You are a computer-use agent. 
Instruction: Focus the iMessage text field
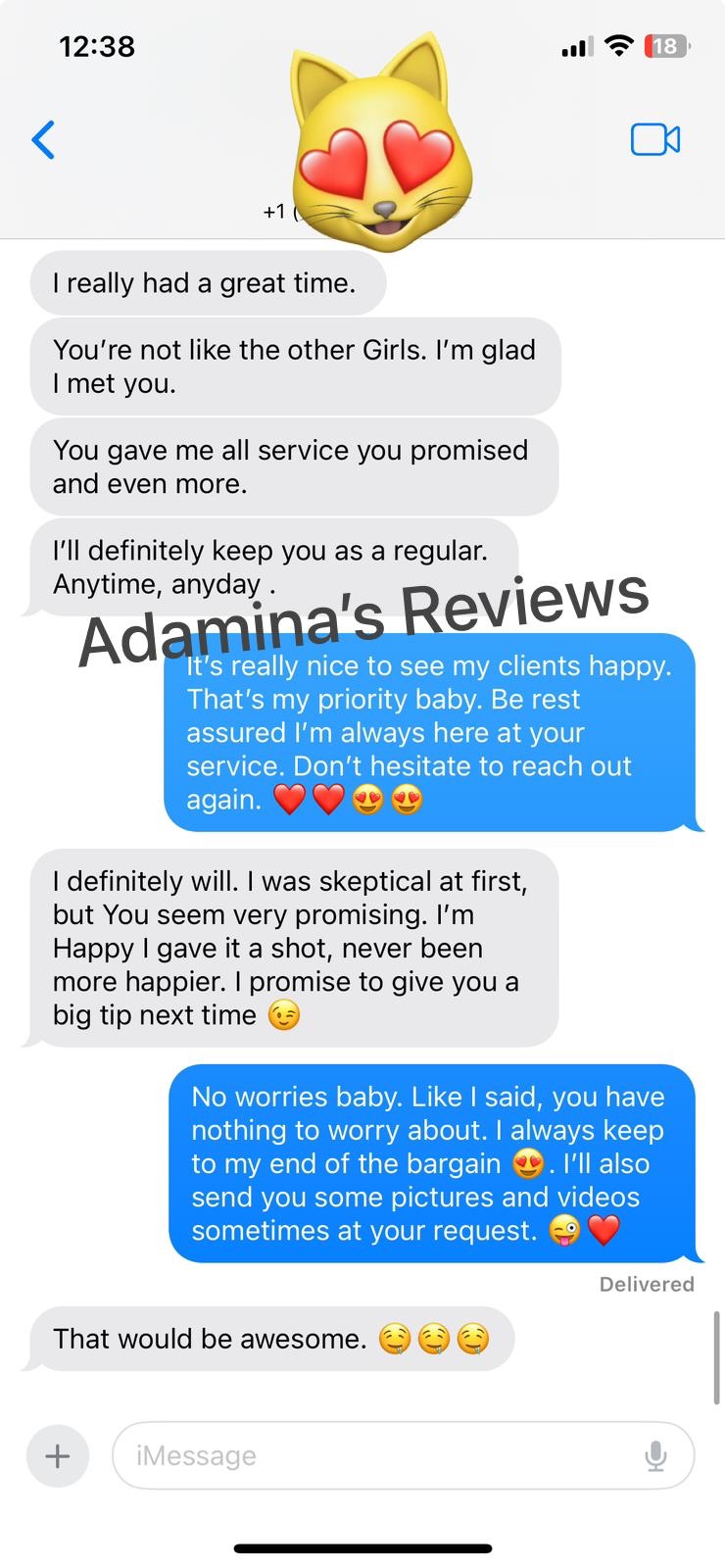click(382, 1455)
